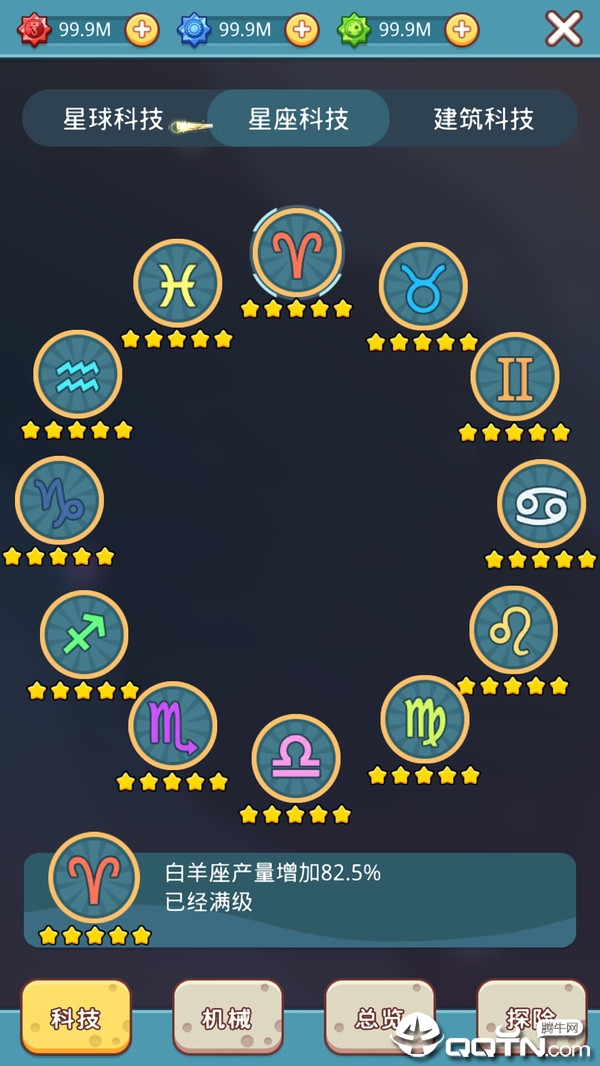Image resolution: width=600 pixels, height=1066 pixels.
Task: Go to the 机械 section
Action: click(228, 1017)
